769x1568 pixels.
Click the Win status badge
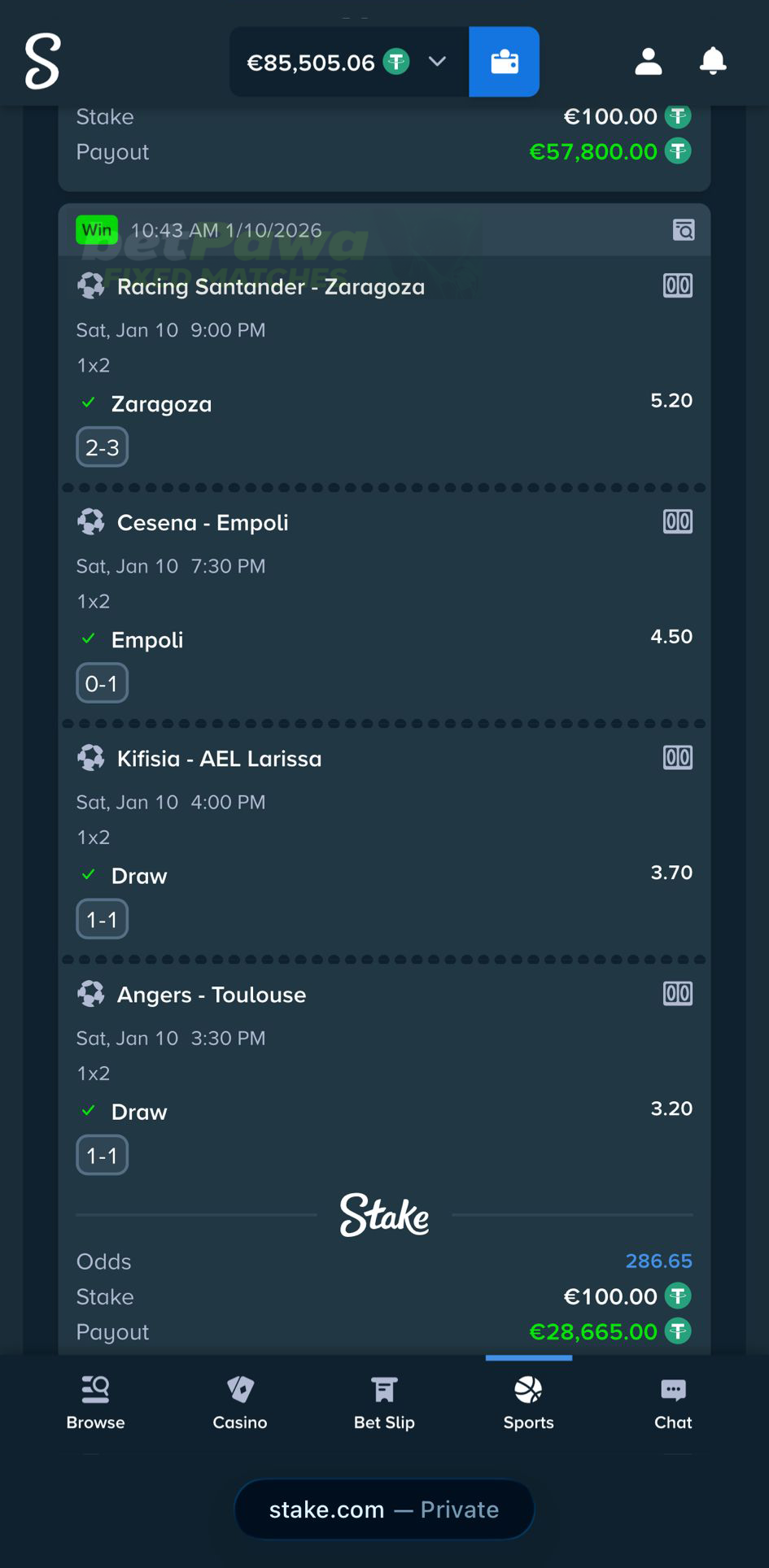point(97,230)
